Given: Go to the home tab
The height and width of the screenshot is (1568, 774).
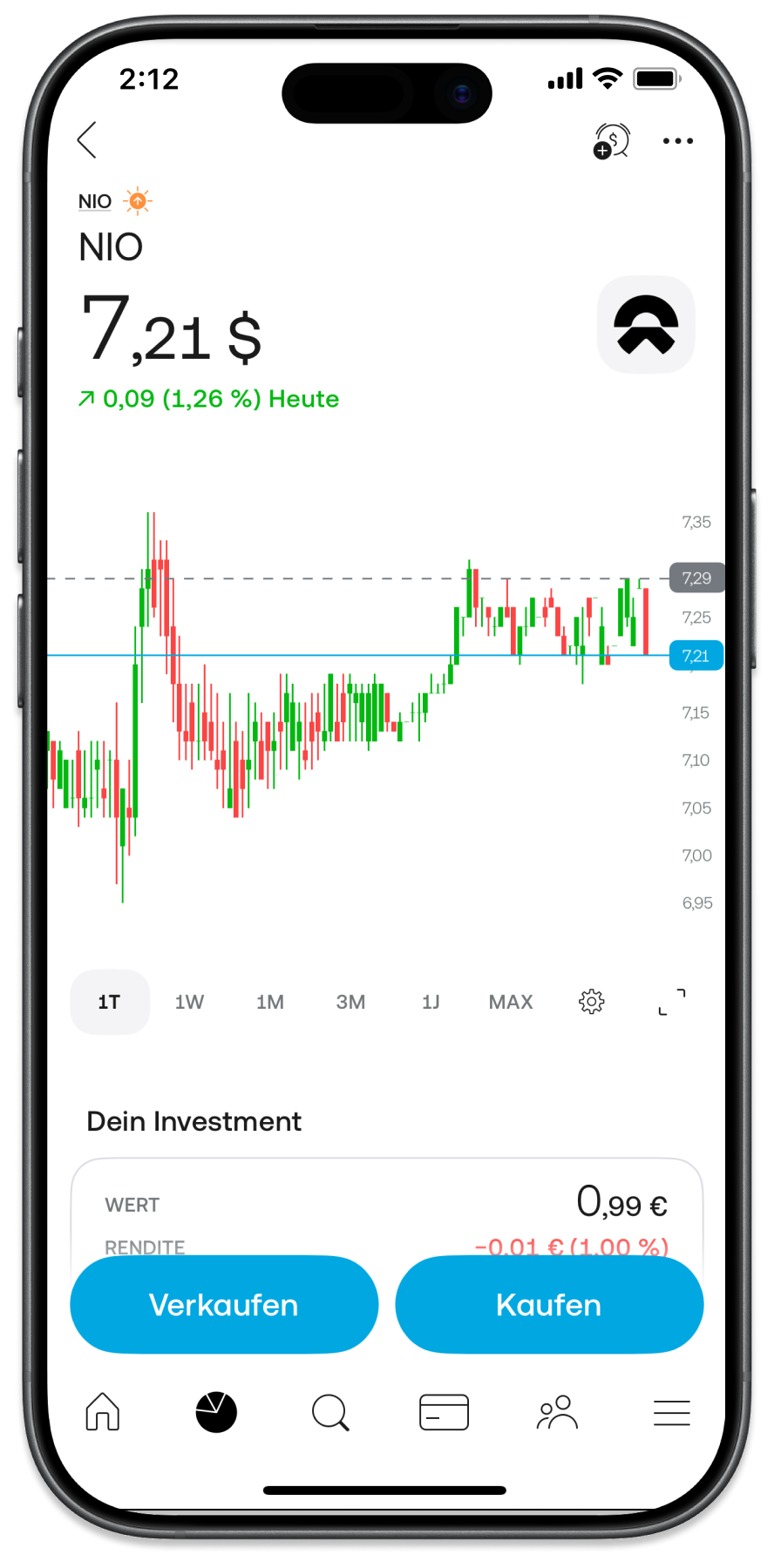Looking at the screenshot, I should point(103,1412).
